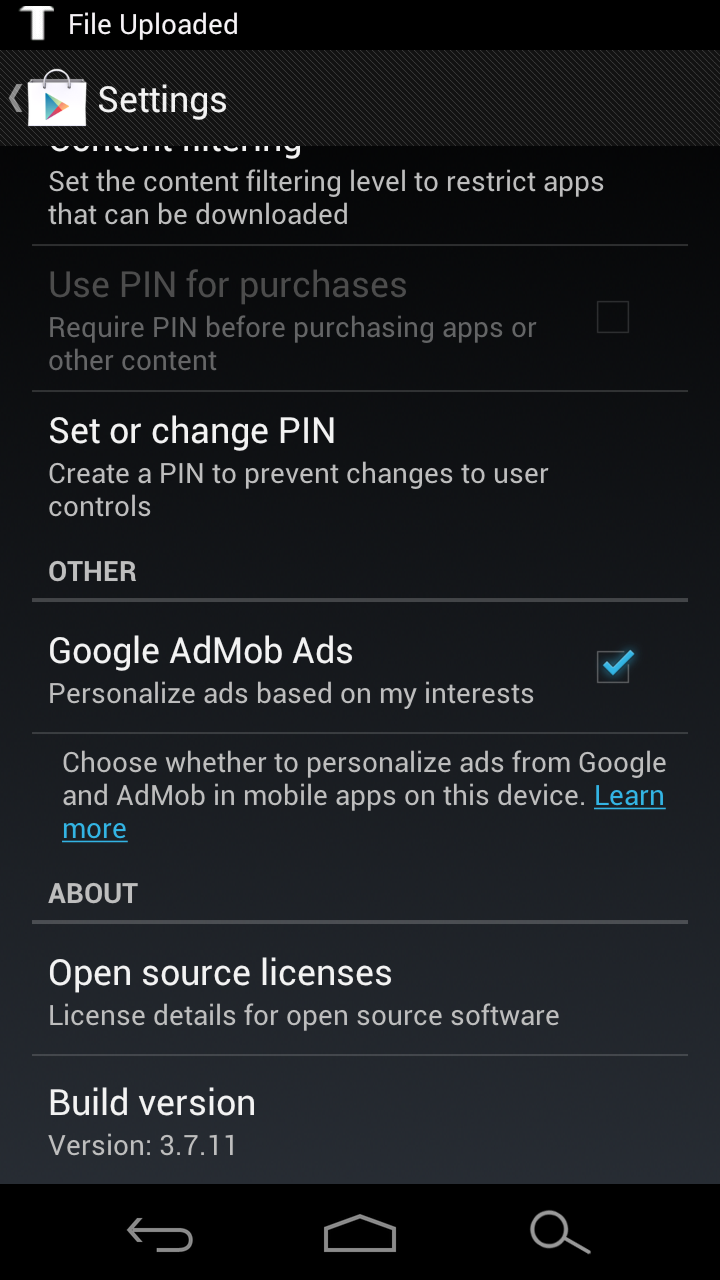Go to the home screen

click(360, 1235)
